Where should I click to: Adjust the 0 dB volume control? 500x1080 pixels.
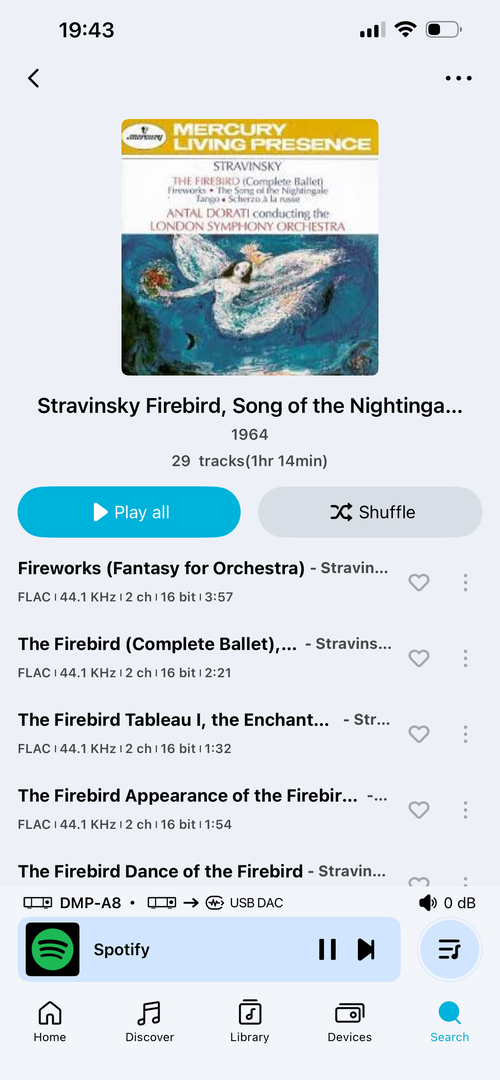click(x=447, y=902)
